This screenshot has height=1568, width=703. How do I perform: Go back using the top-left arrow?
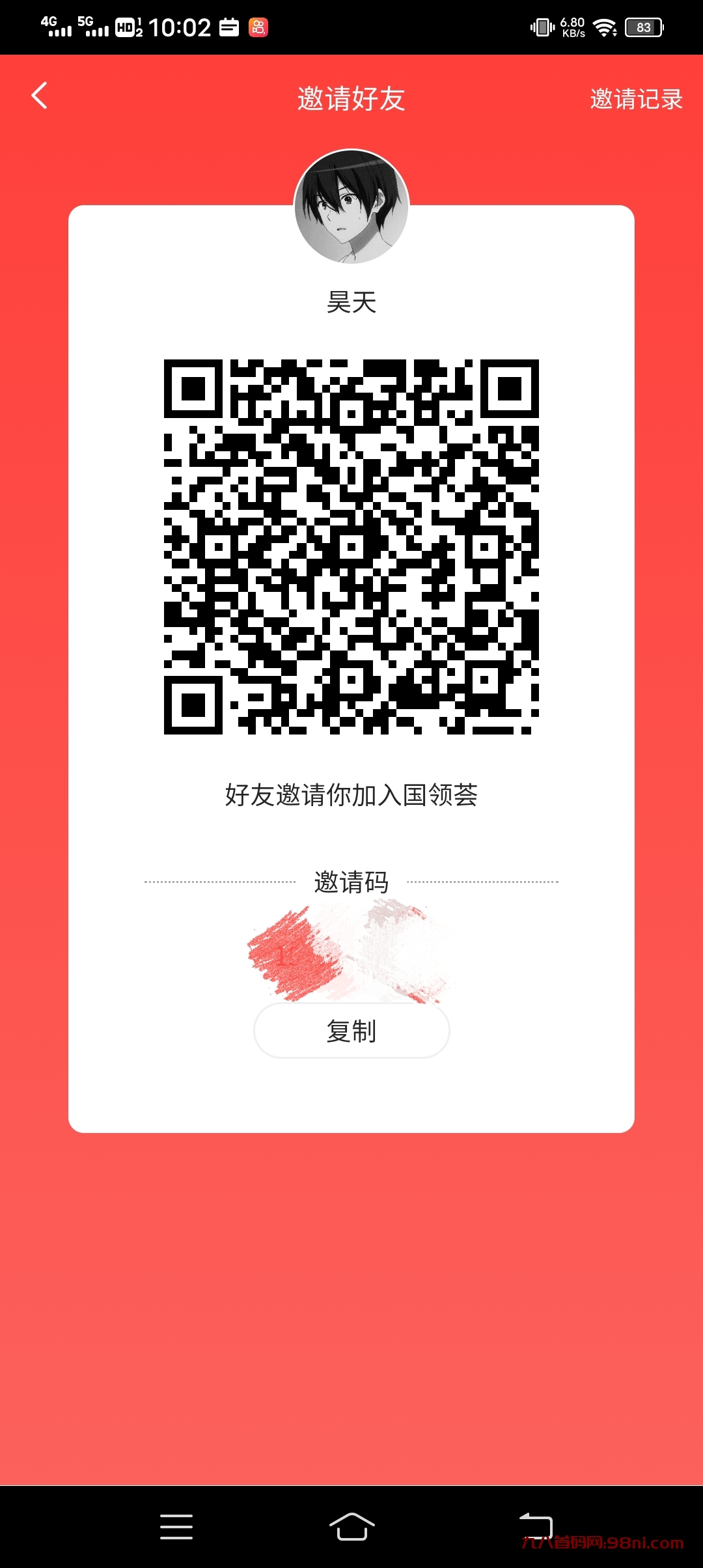click(x=40, y=96)
